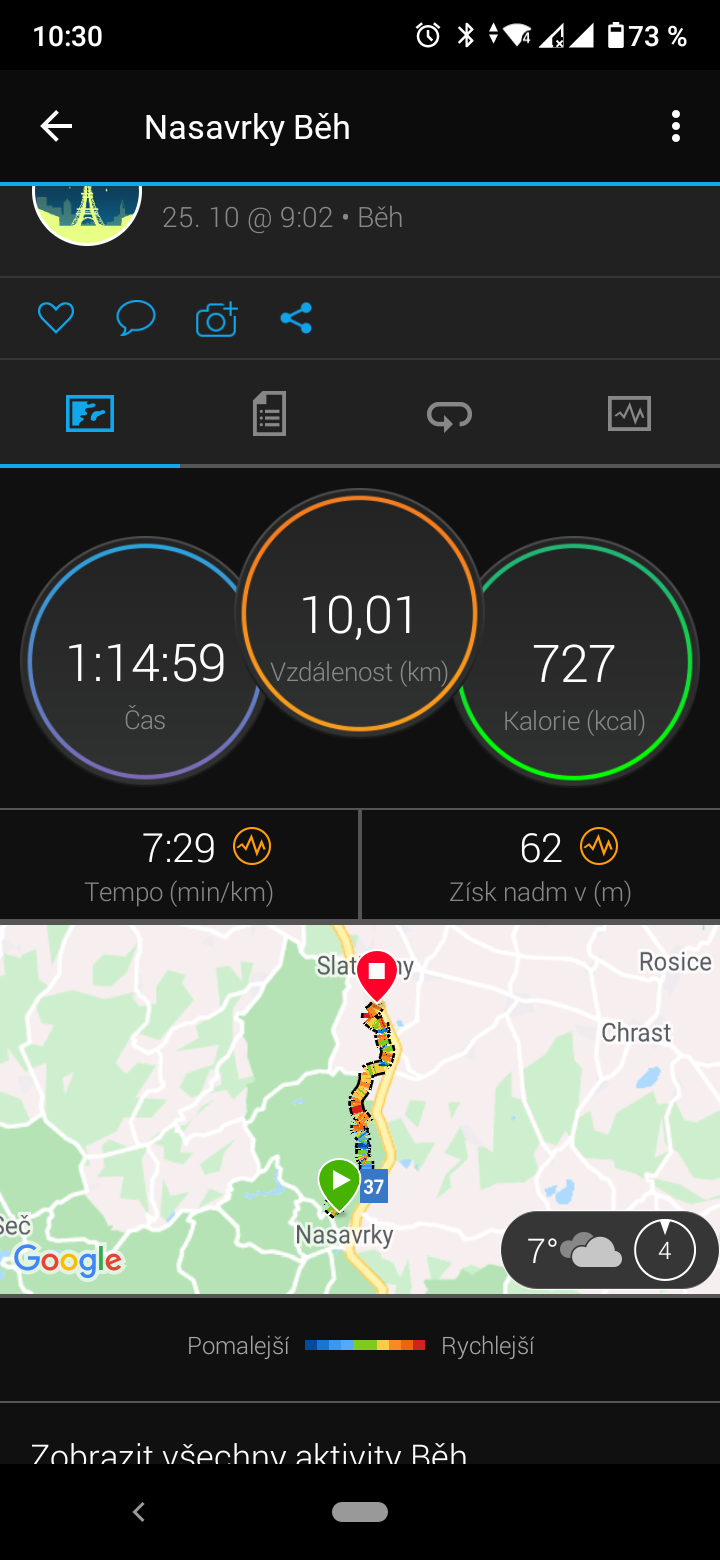Open the comments bubble
720x1560 pixels.
136,319
